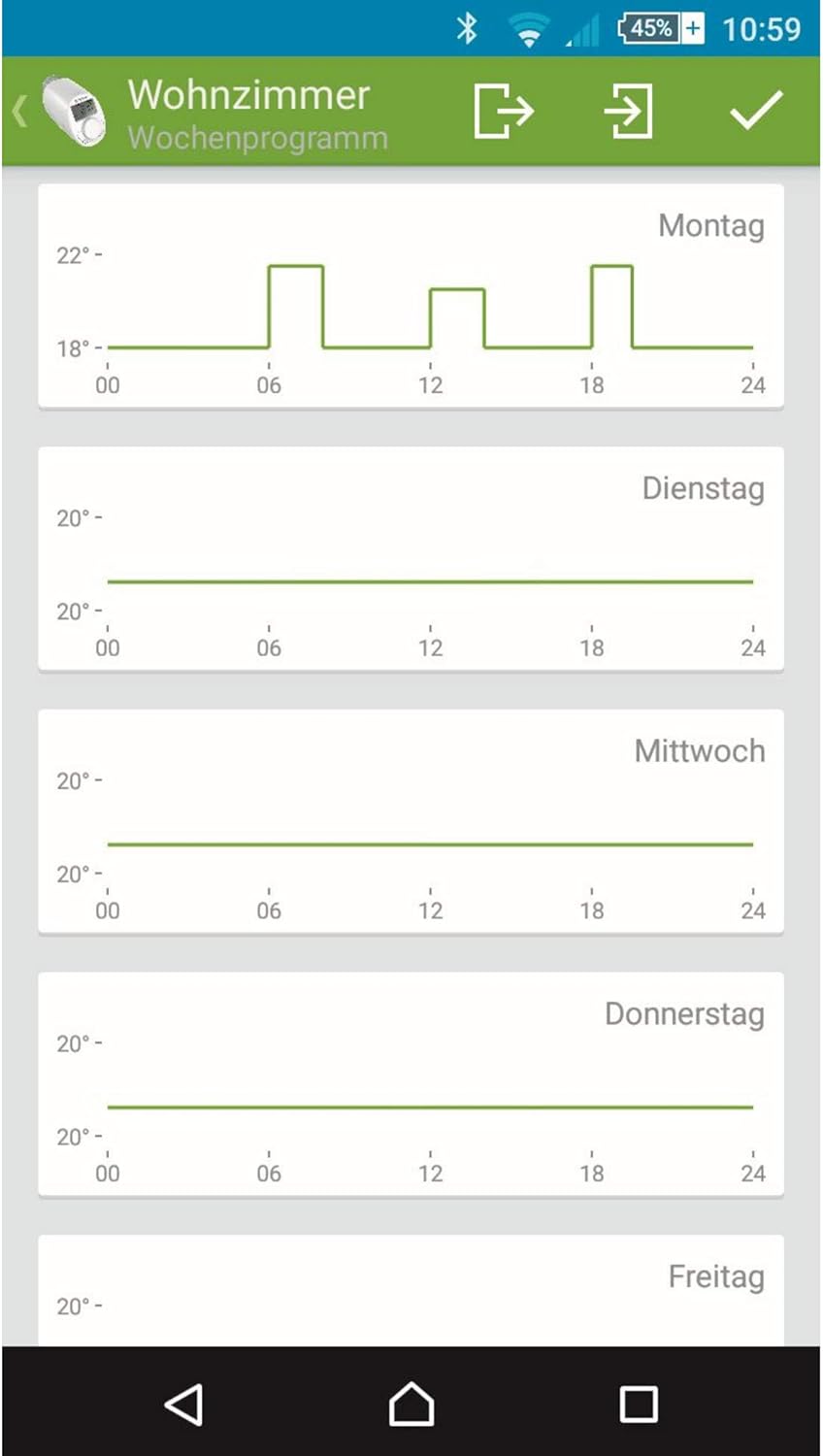This screenshot has width=823, height=1456.
Task: Go back using the arrow beside the thermostat icon
Action: click(x=19, y=111)
